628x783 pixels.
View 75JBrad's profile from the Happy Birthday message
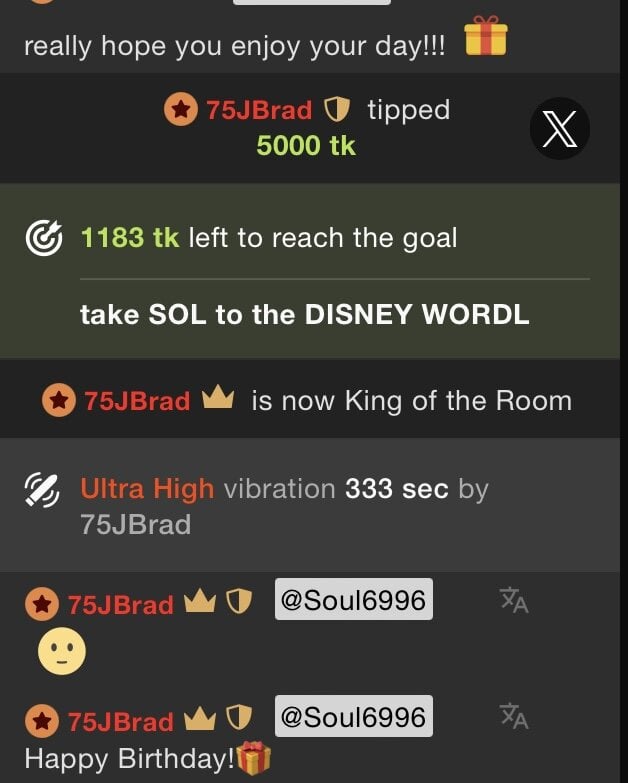120,721
